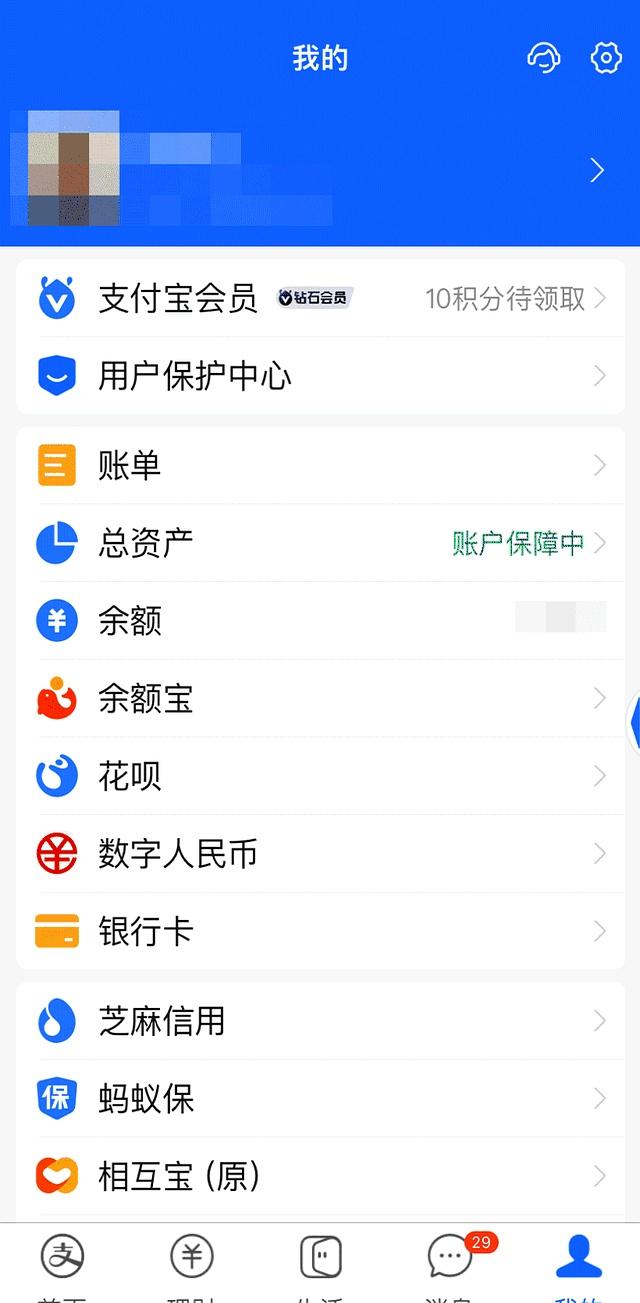This screenshot has height=1303, width=640.
Task: Switch to the 理财 wealth tab
Action: tap(191, 1262)
